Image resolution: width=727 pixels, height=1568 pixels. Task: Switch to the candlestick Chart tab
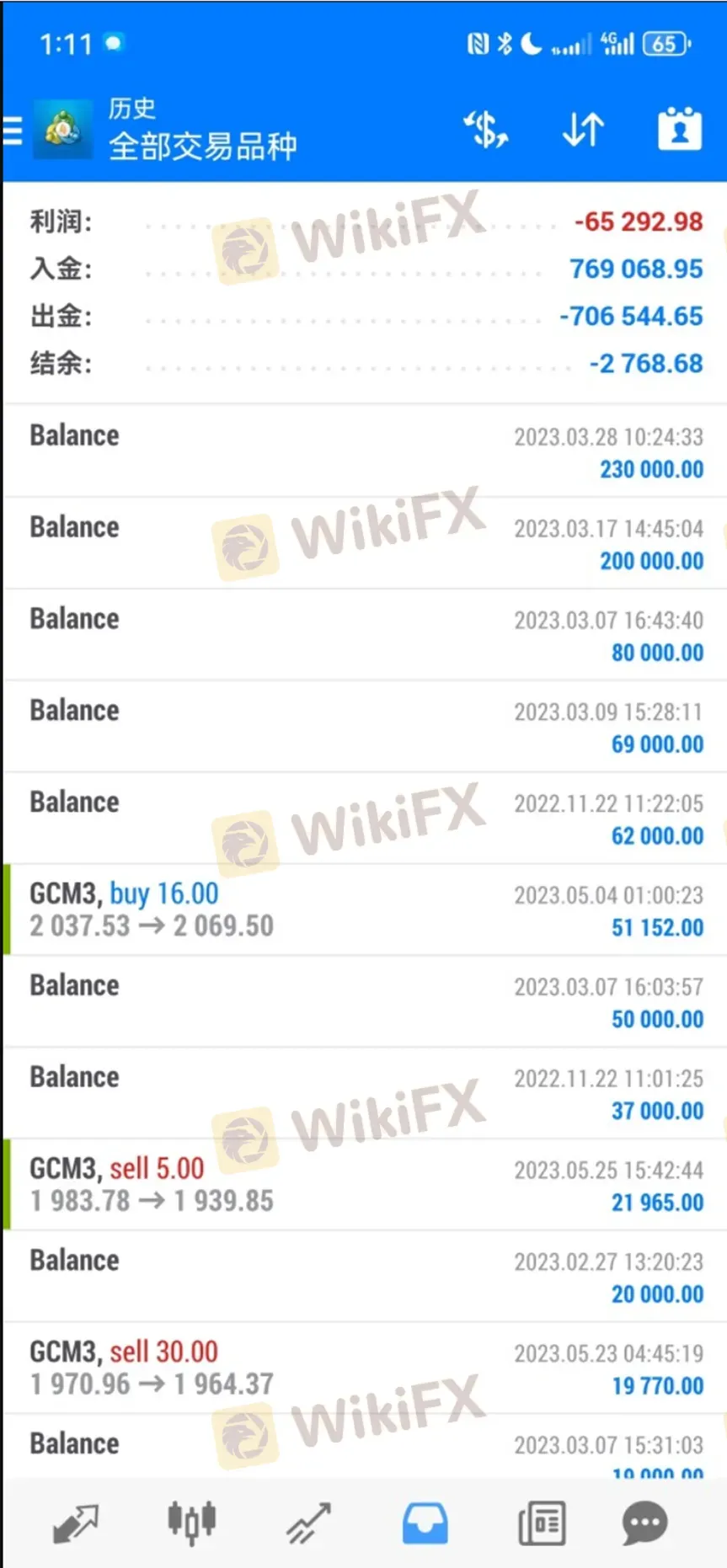191,1523
